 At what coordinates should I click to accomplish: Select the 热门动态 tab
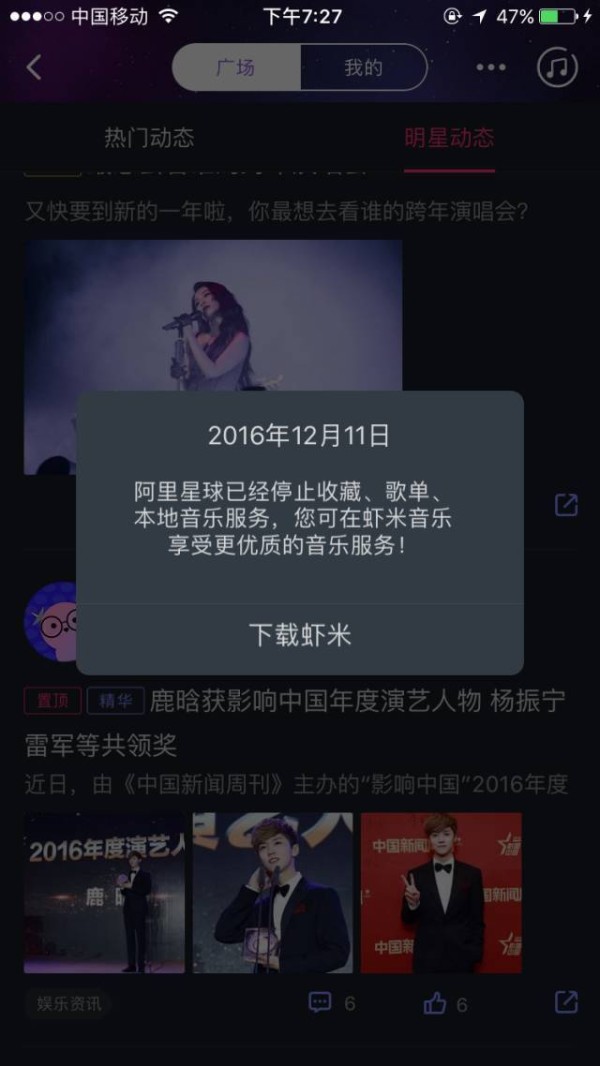149,138
